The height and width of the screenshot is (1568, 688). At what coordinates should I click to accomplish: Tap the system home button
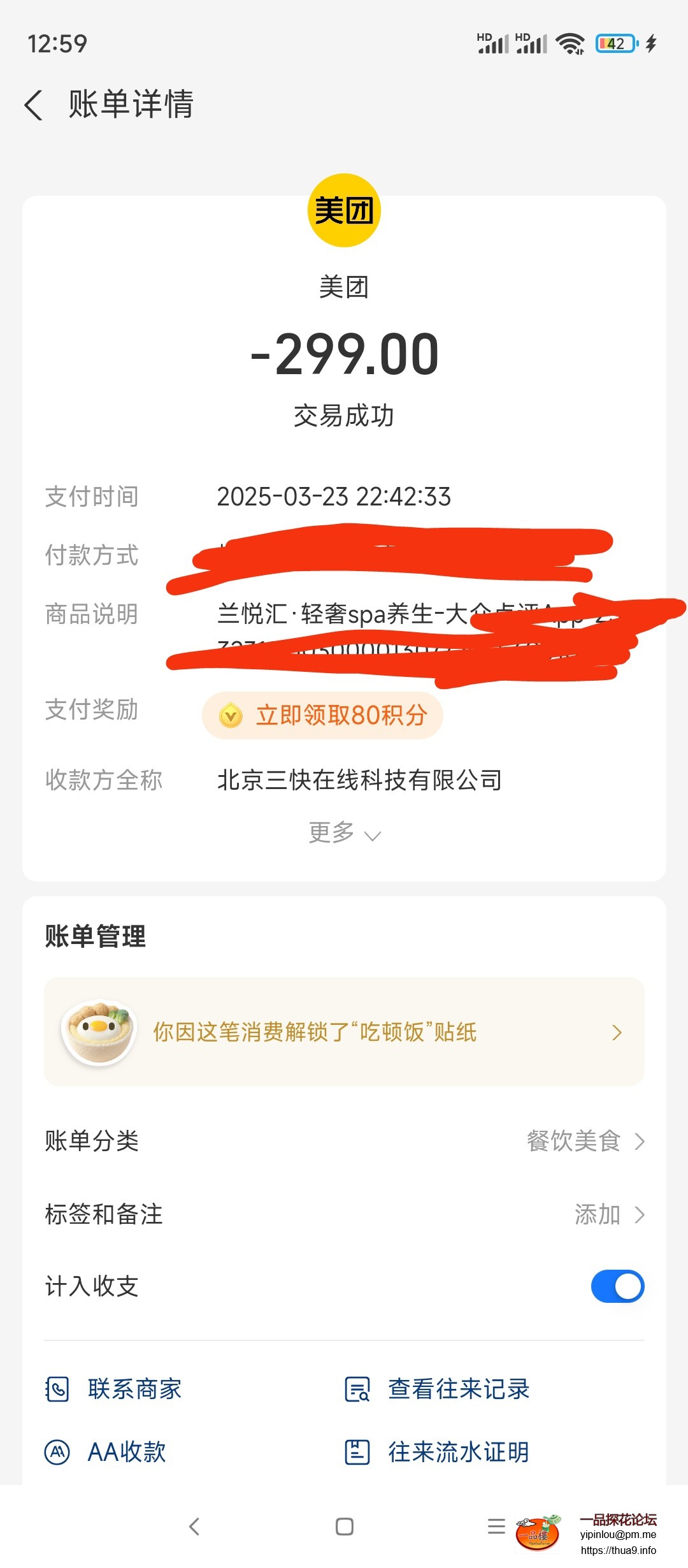click(344, 1527)
